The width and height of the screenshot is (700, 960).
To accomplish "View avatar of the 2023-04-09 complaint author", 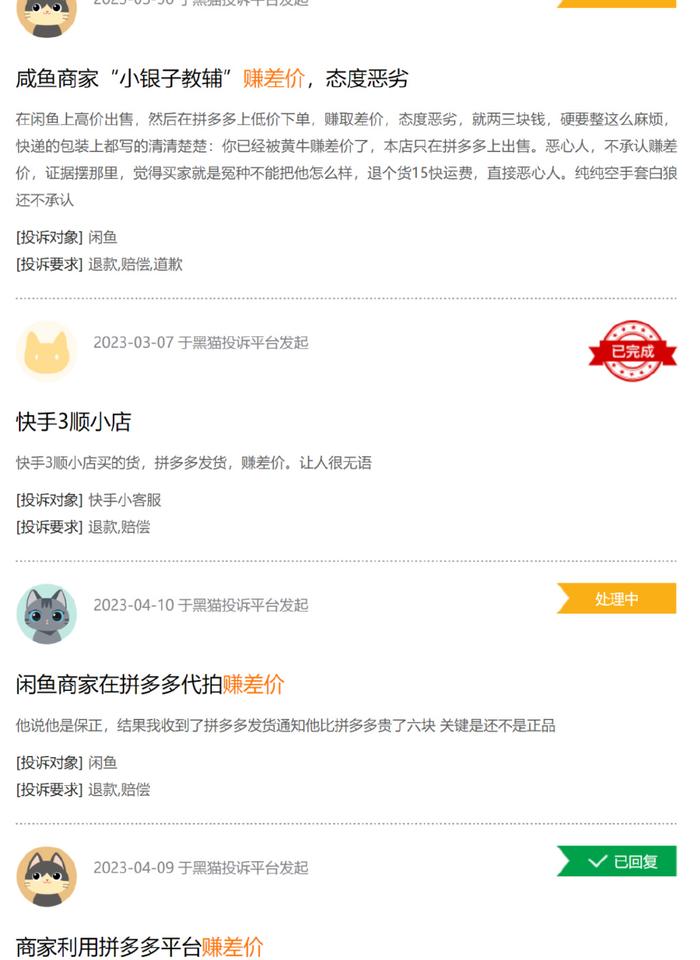I will coord(46,876).
